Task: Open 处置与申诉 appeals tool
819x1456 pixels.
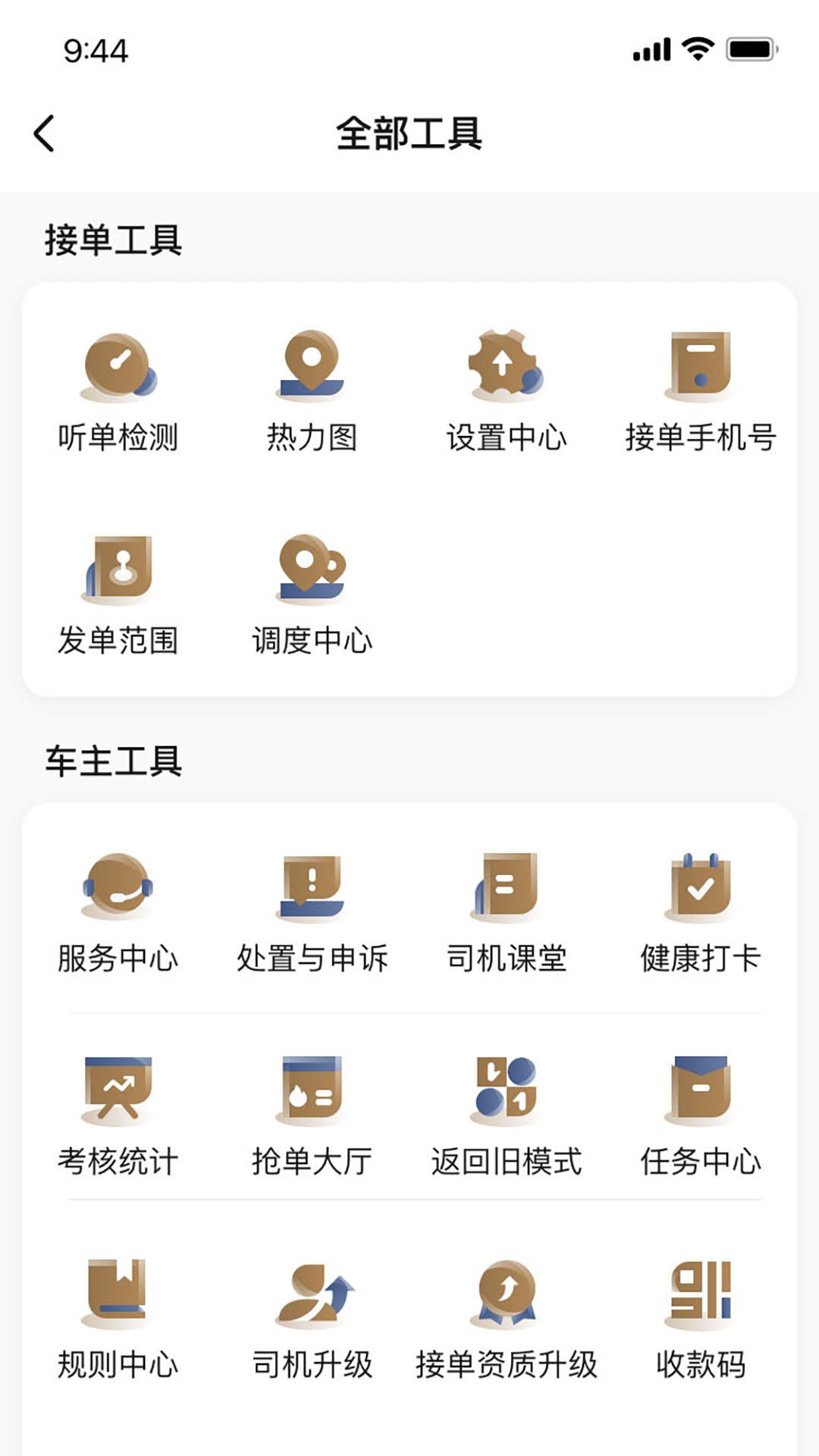Action: [x=312, y=910]
